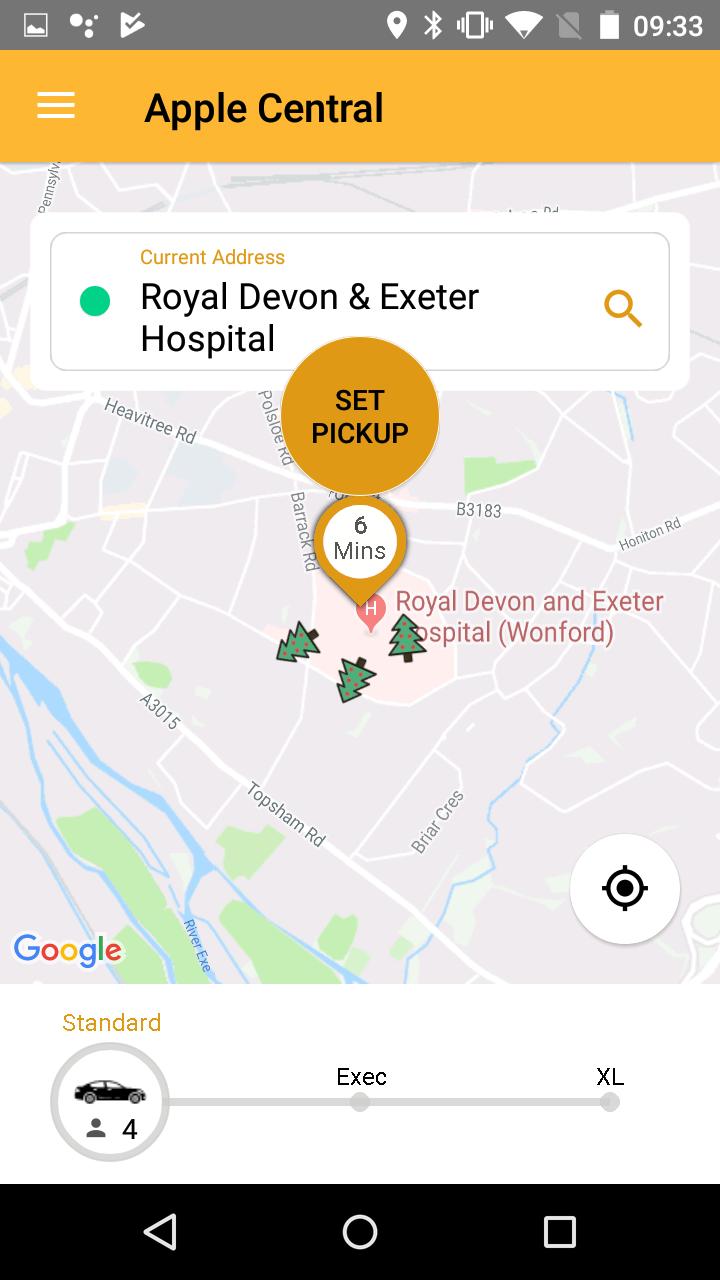Edit the Current Address field

(x=340, y=316)
